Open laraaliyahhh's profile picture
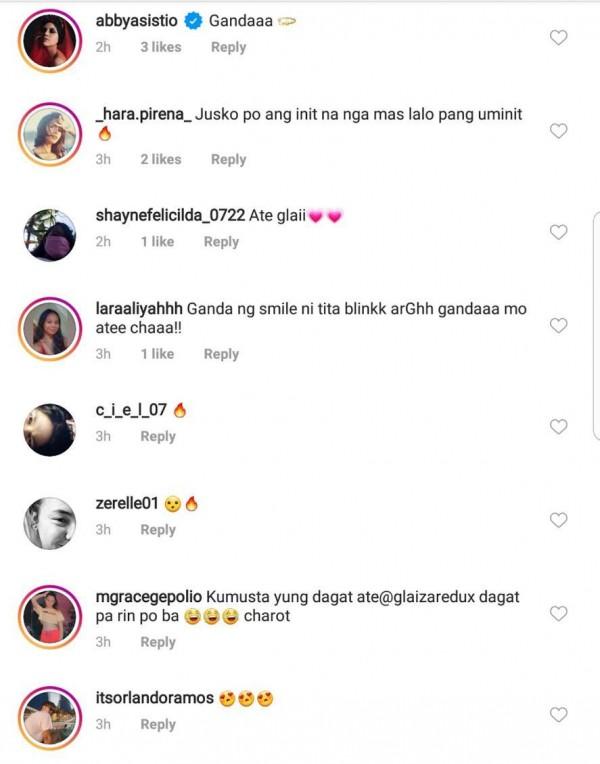Screen dimensions: 600x764 (50, 327)
